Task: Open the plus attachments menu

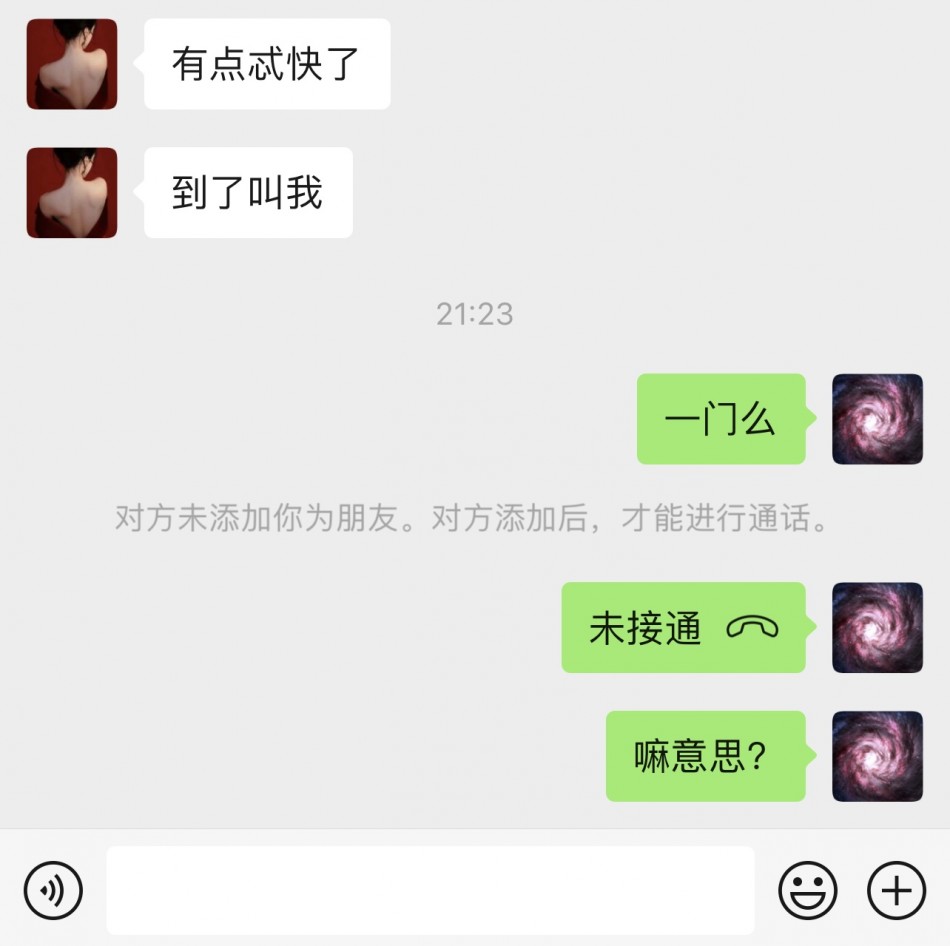Action: (x=896, y=889)
